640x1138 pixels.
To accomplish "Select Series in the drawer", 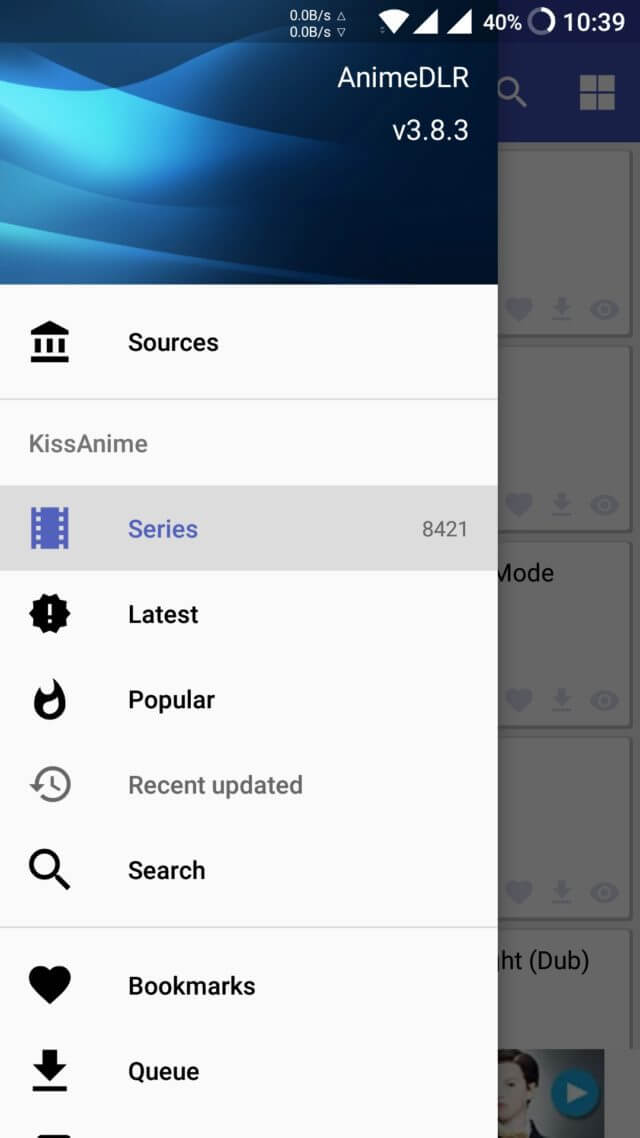I will tap(249, 528).
